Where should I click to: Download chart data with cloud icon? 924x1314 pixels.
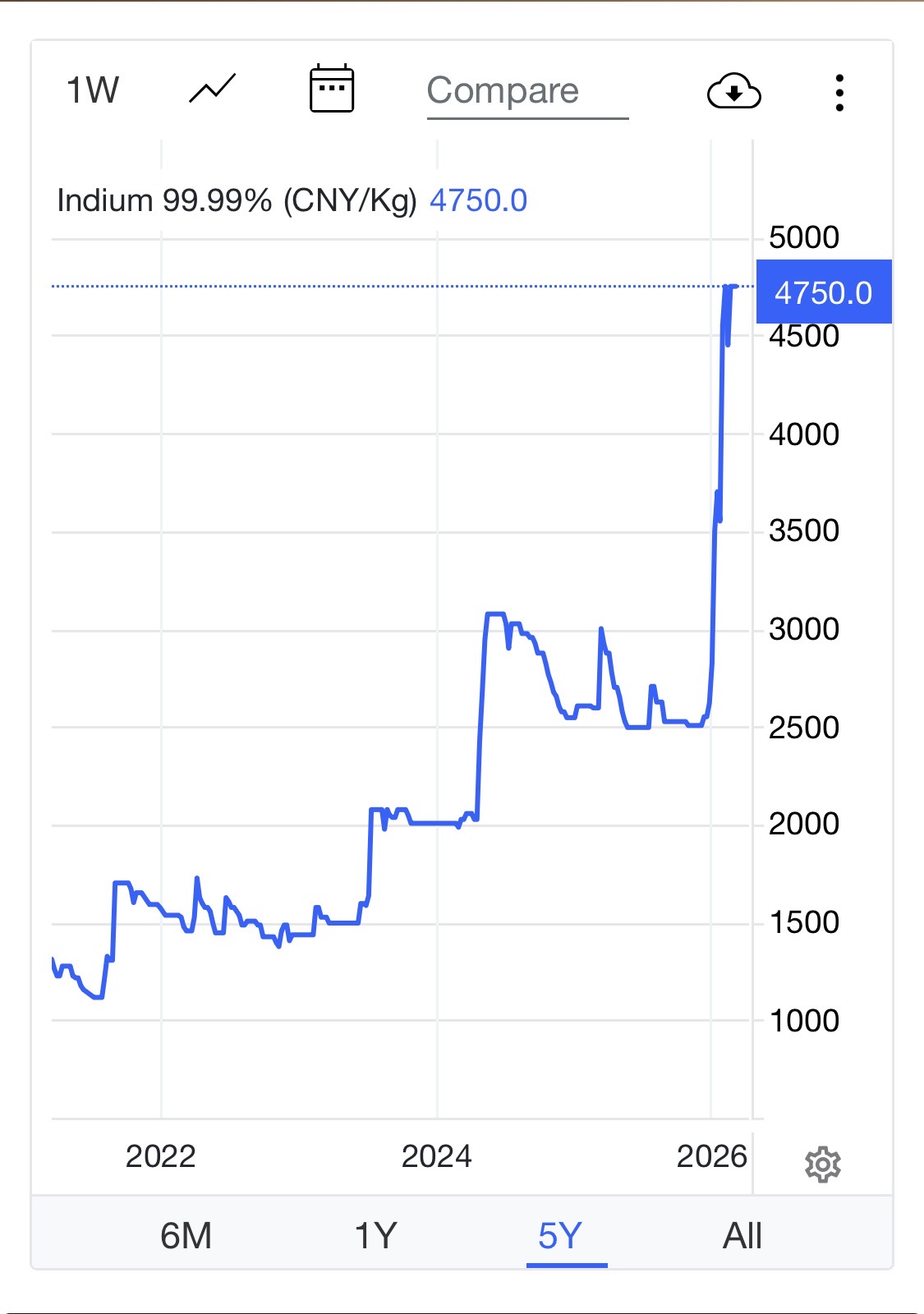click(733, 91)
